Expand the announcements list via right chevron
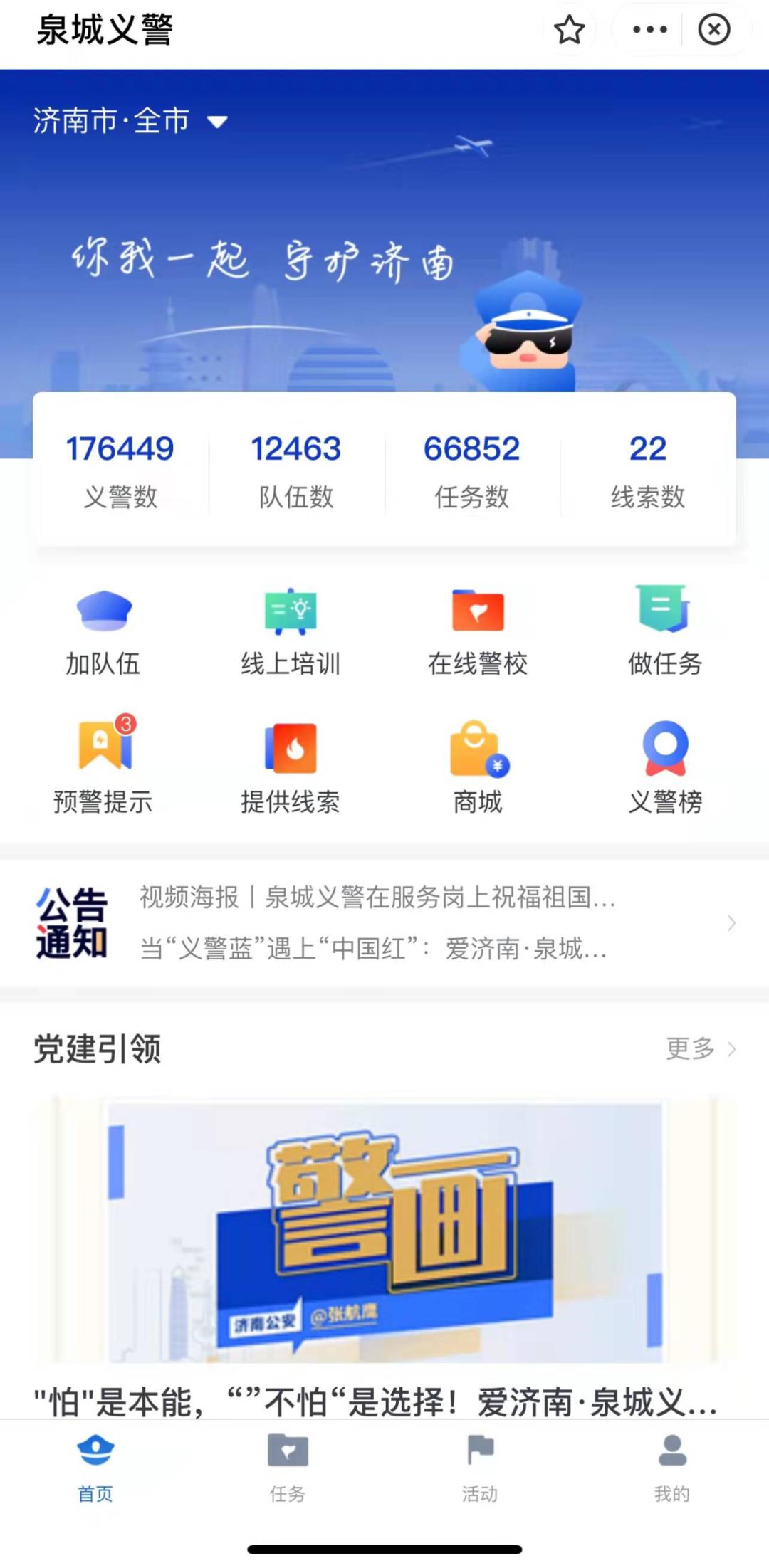 coord(732,923)
